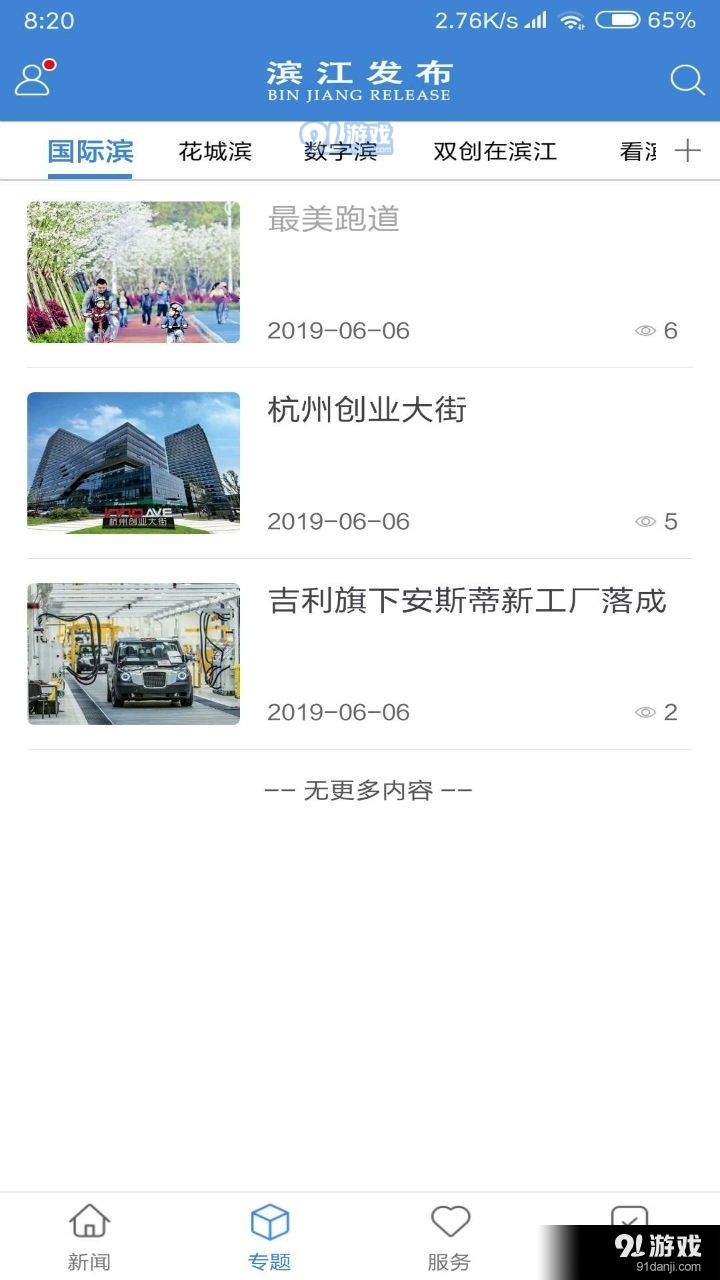Open the 杭州创业大街 article
This screenshot has height=1280, width=720.
point(366,410)
